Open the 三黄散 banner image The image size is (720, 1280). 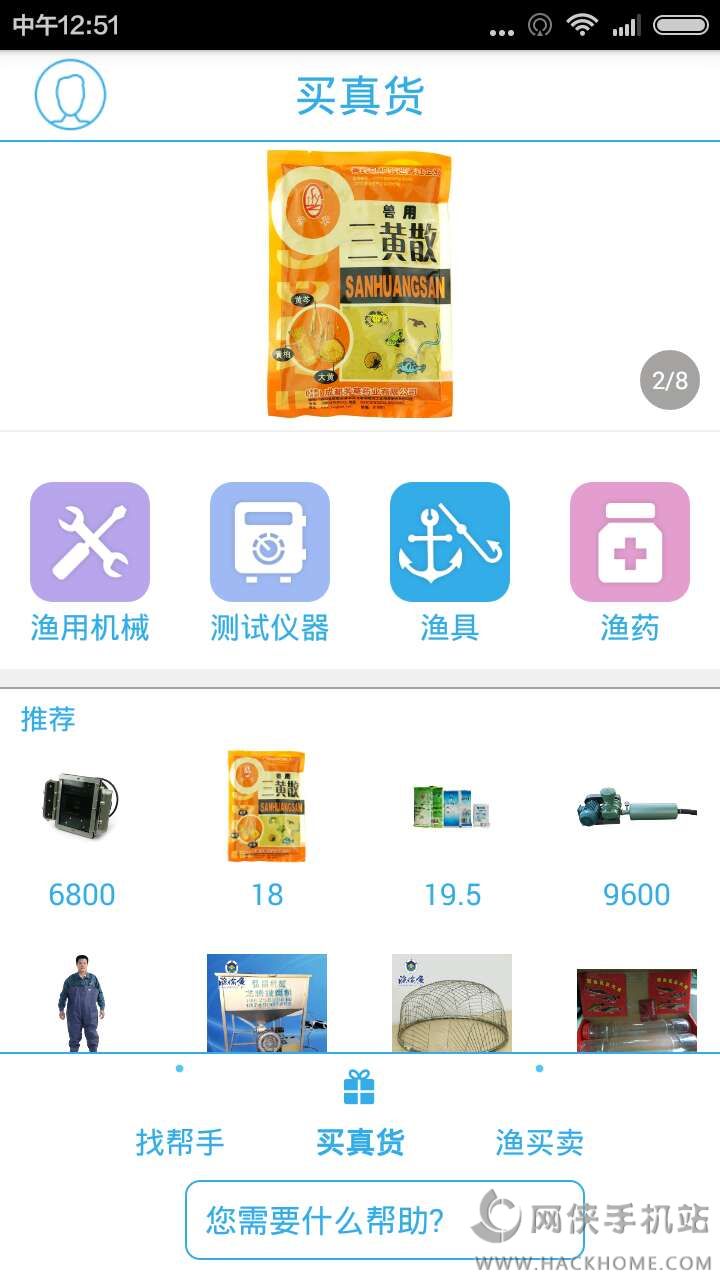[359, 284]
